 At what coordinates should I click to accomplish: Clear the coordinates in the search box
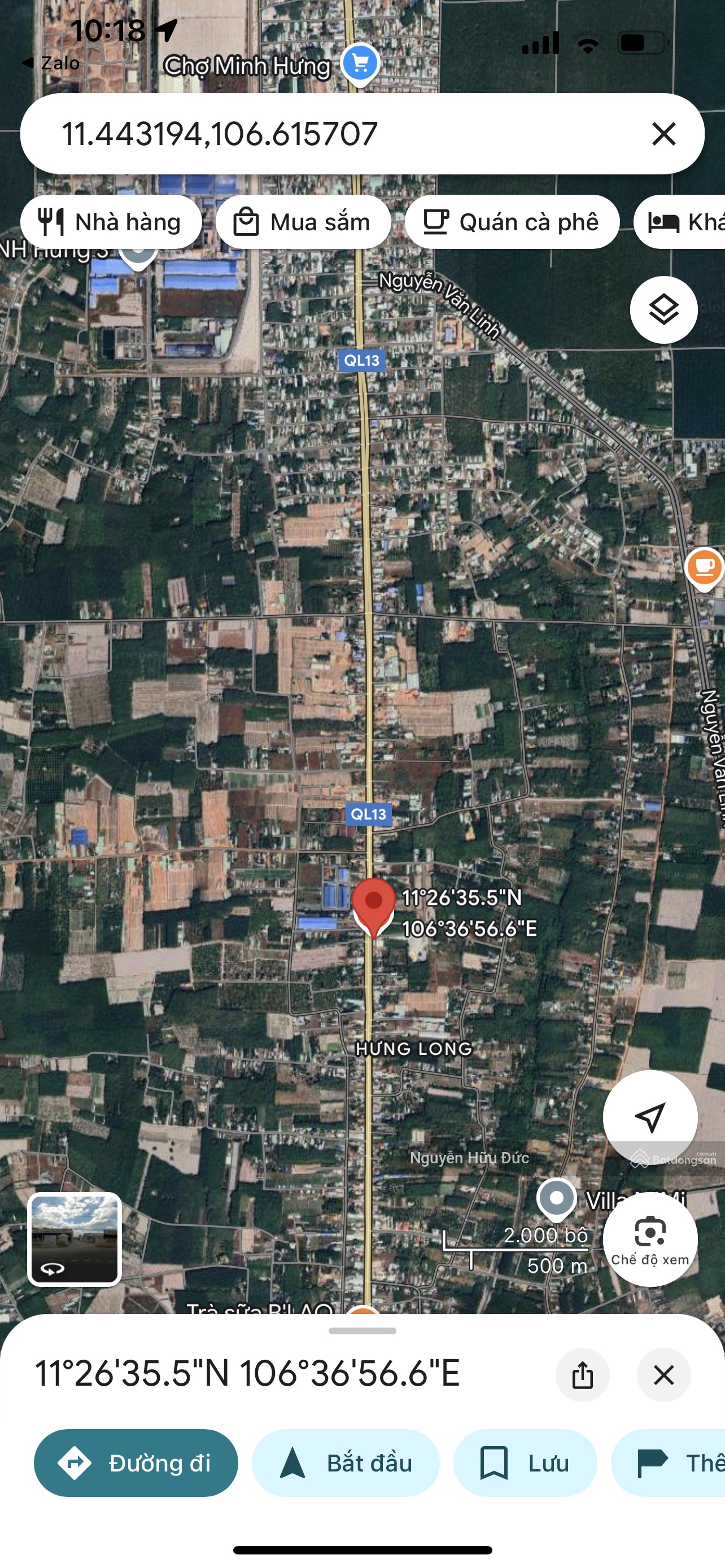663,134
